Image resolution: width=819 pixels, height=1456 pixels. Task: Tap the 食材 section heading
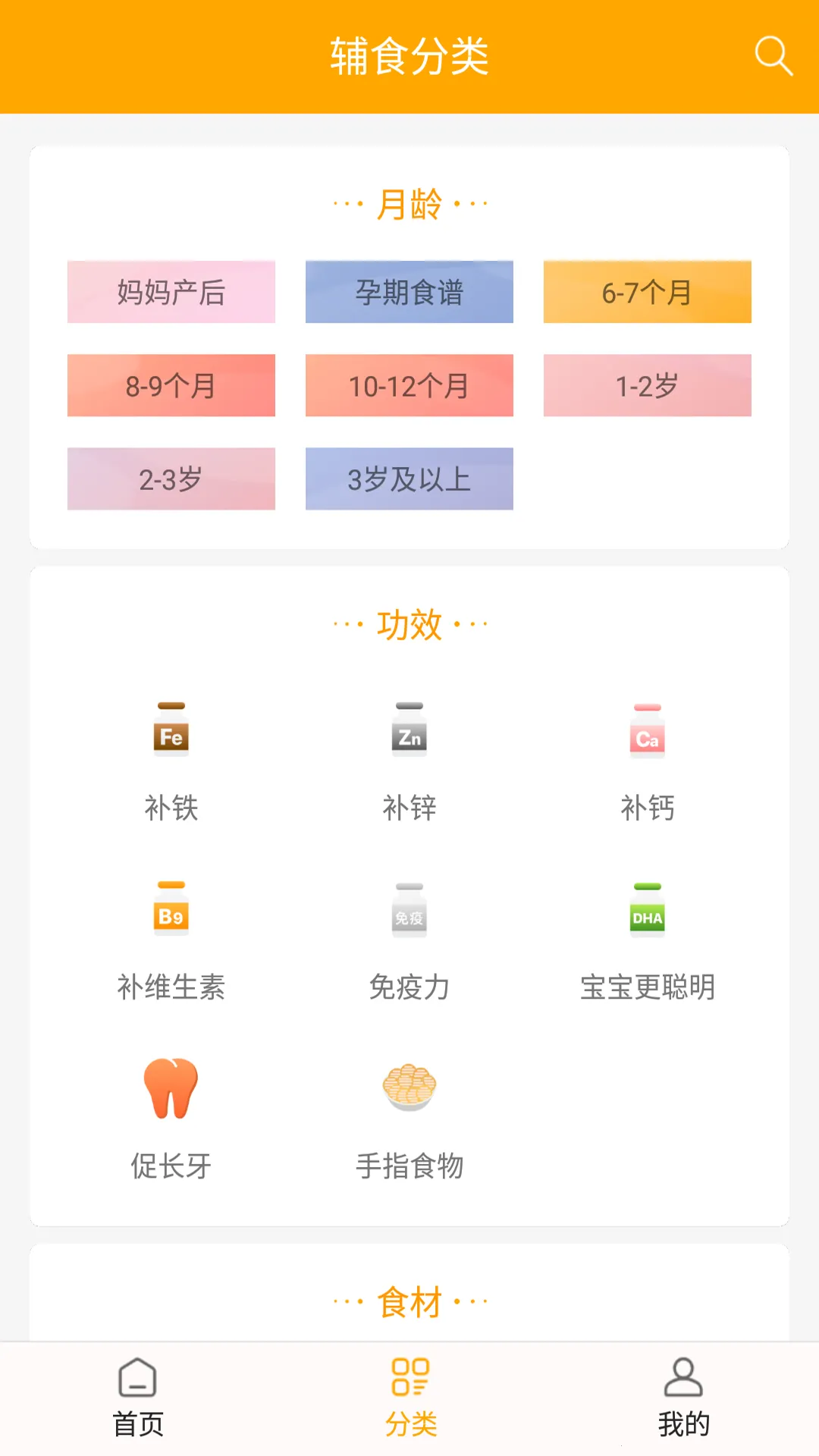(409, 1301)
